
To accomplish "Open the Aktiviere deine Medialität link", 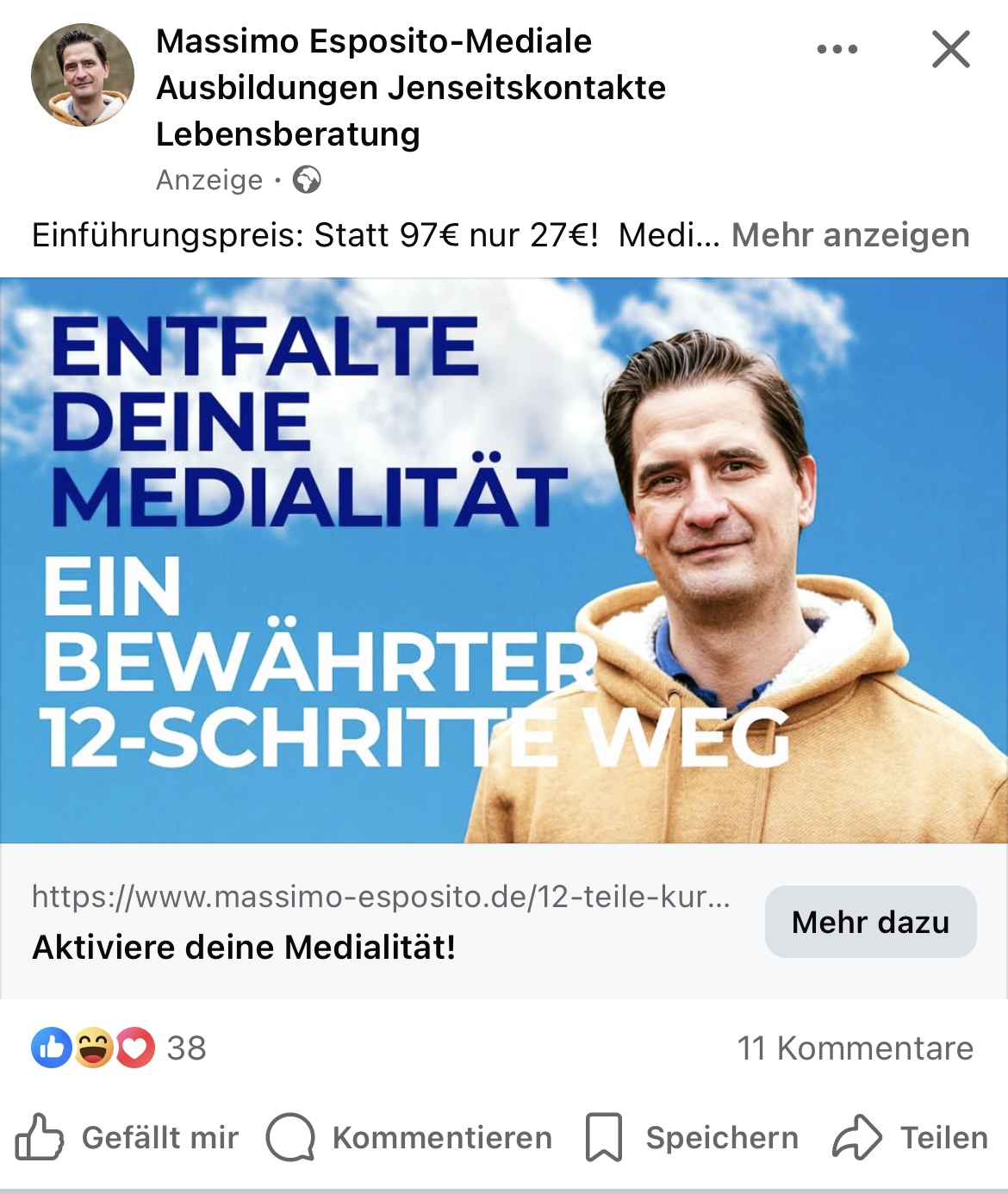I will coord(244,948).
